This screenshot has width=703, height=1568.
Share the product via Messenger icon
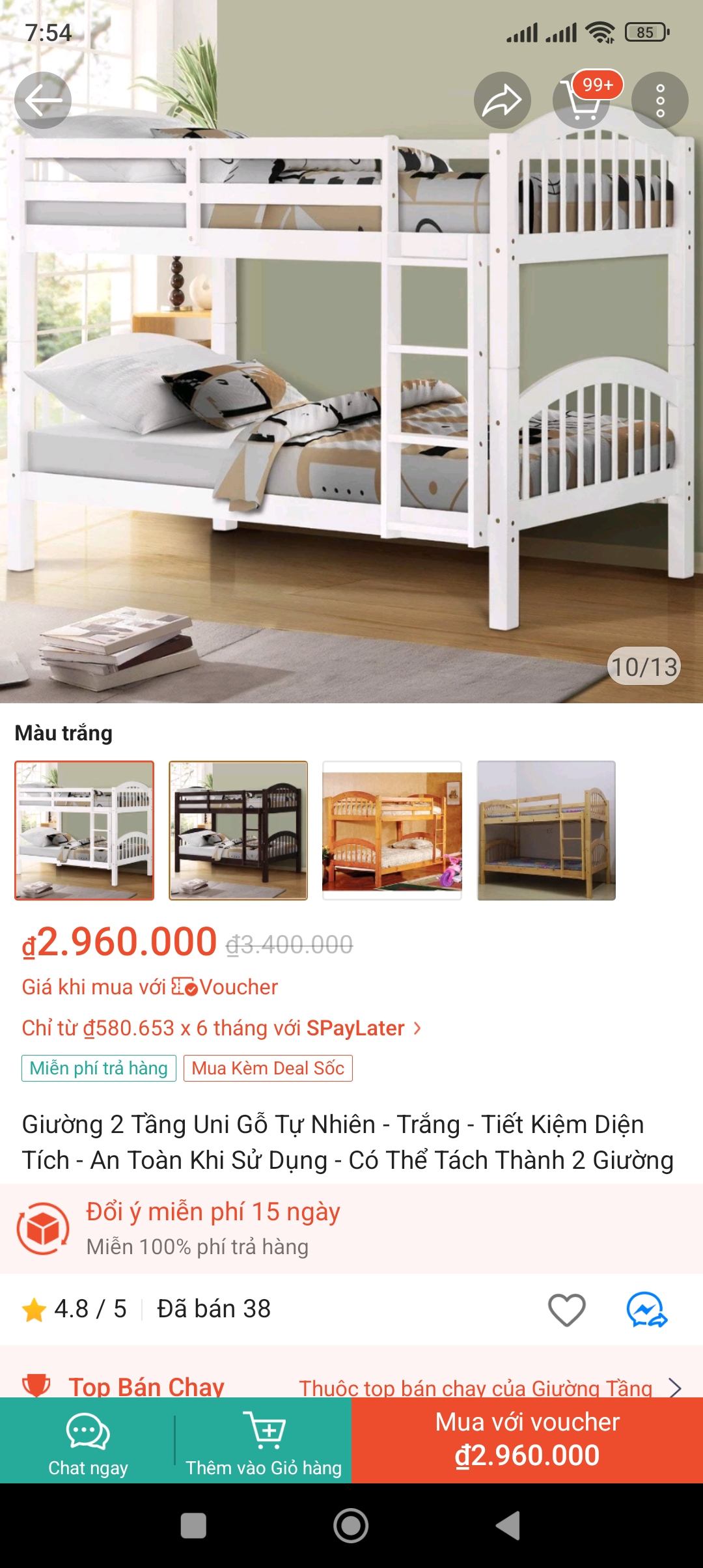tap(646, 1309)
